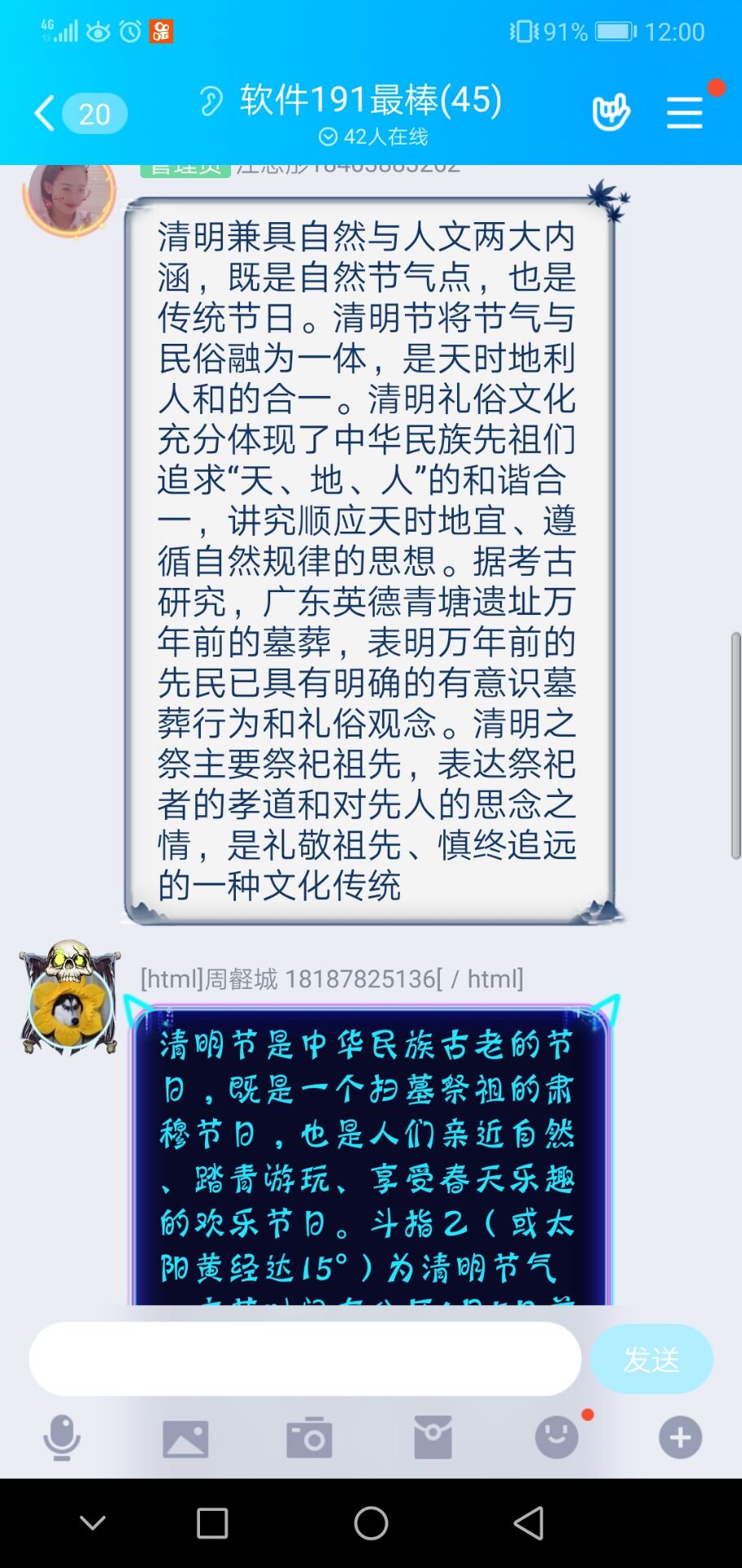View profile of 周馧城 via the husky avatar
Screen dimensions: 742x1568
(69, 1003)
